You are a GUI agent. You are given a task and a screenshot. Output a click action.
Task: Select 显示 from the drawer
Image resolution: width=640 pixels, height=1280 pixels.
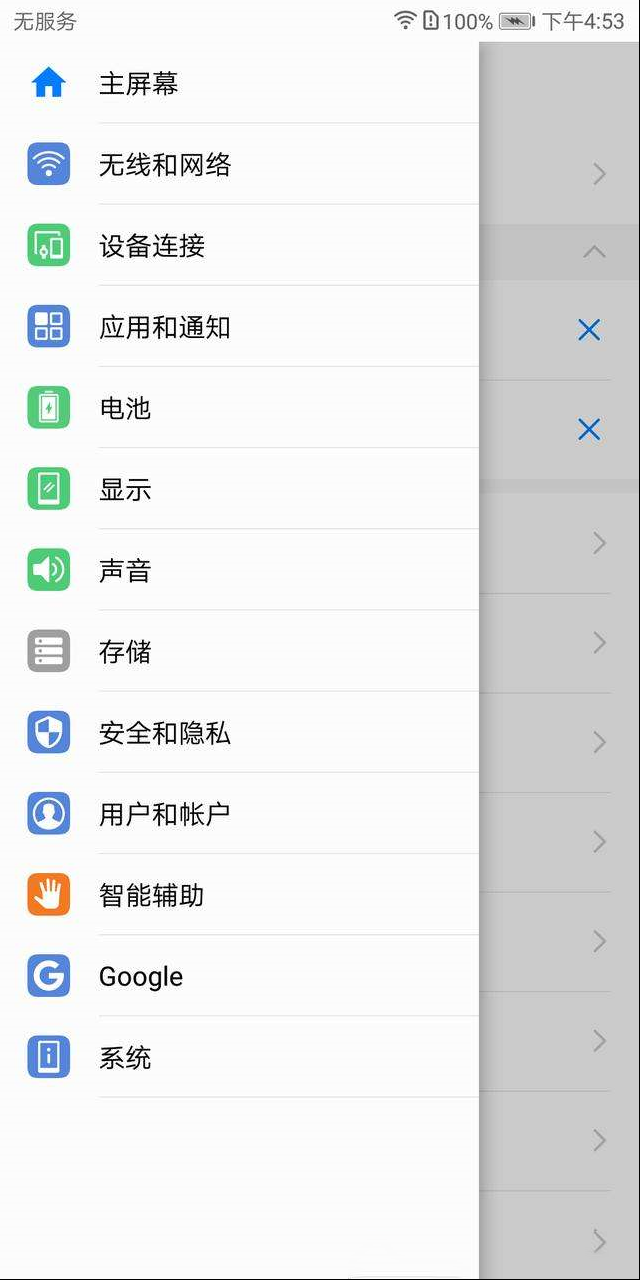pos(239,488)
